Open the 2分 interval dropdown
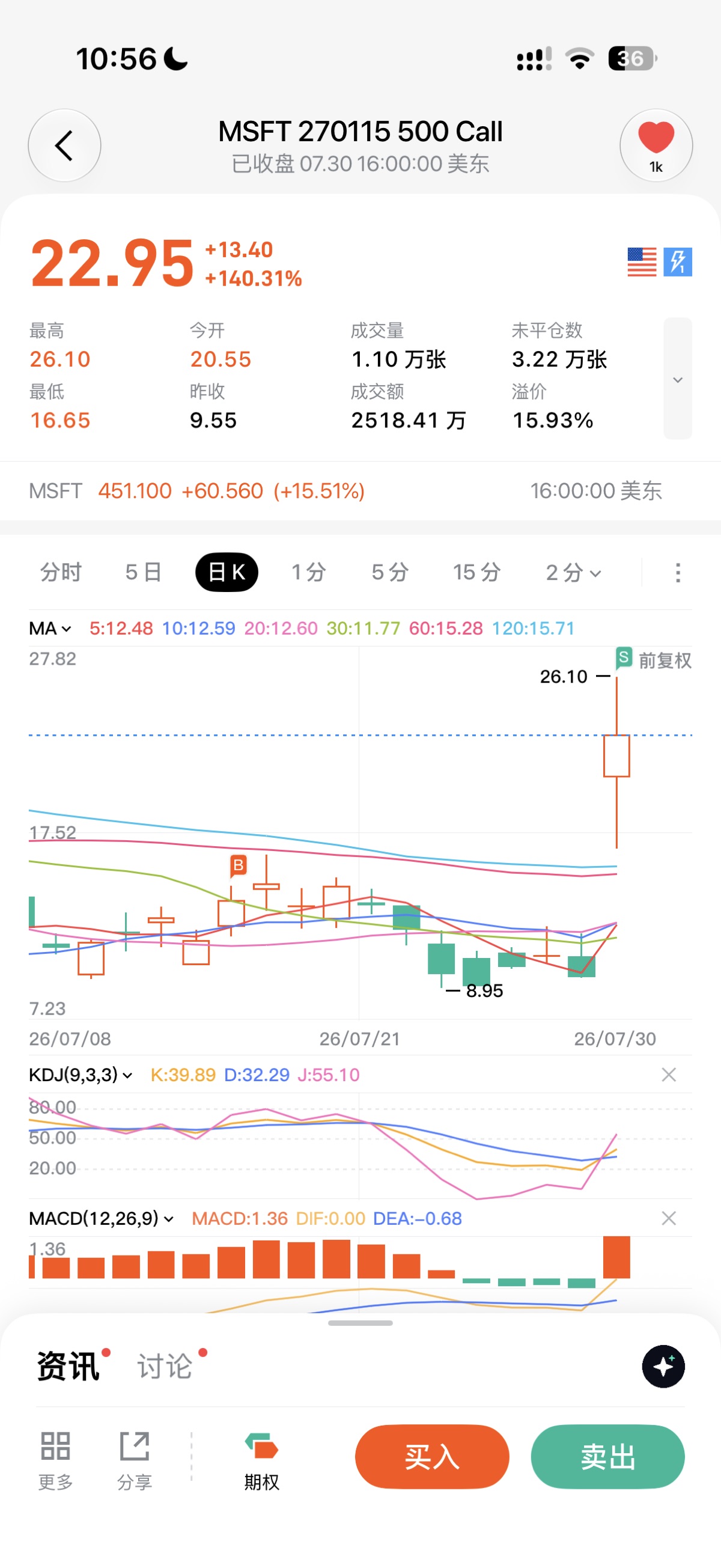The width and height of the screenshot is (721, 1568). (x=573, y=572)
